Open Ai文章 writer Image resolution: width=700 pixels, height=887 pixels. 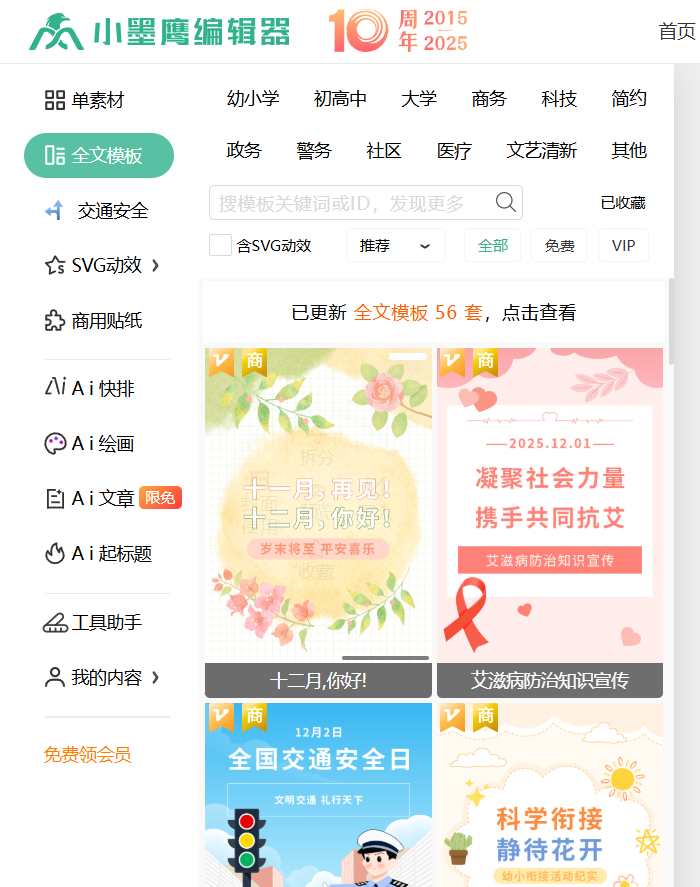point(90,498)
